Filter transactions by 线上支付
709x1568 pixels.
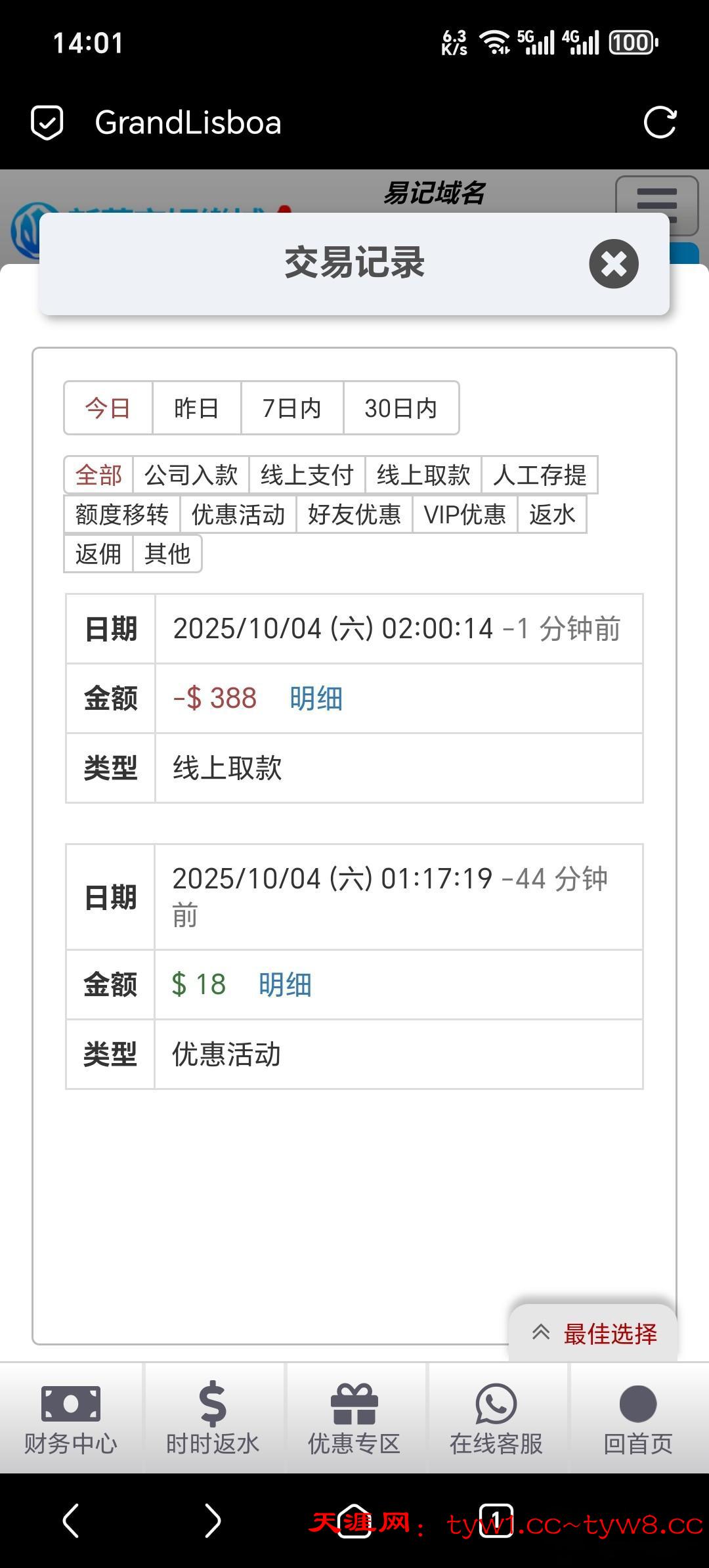tap(307, 475)
